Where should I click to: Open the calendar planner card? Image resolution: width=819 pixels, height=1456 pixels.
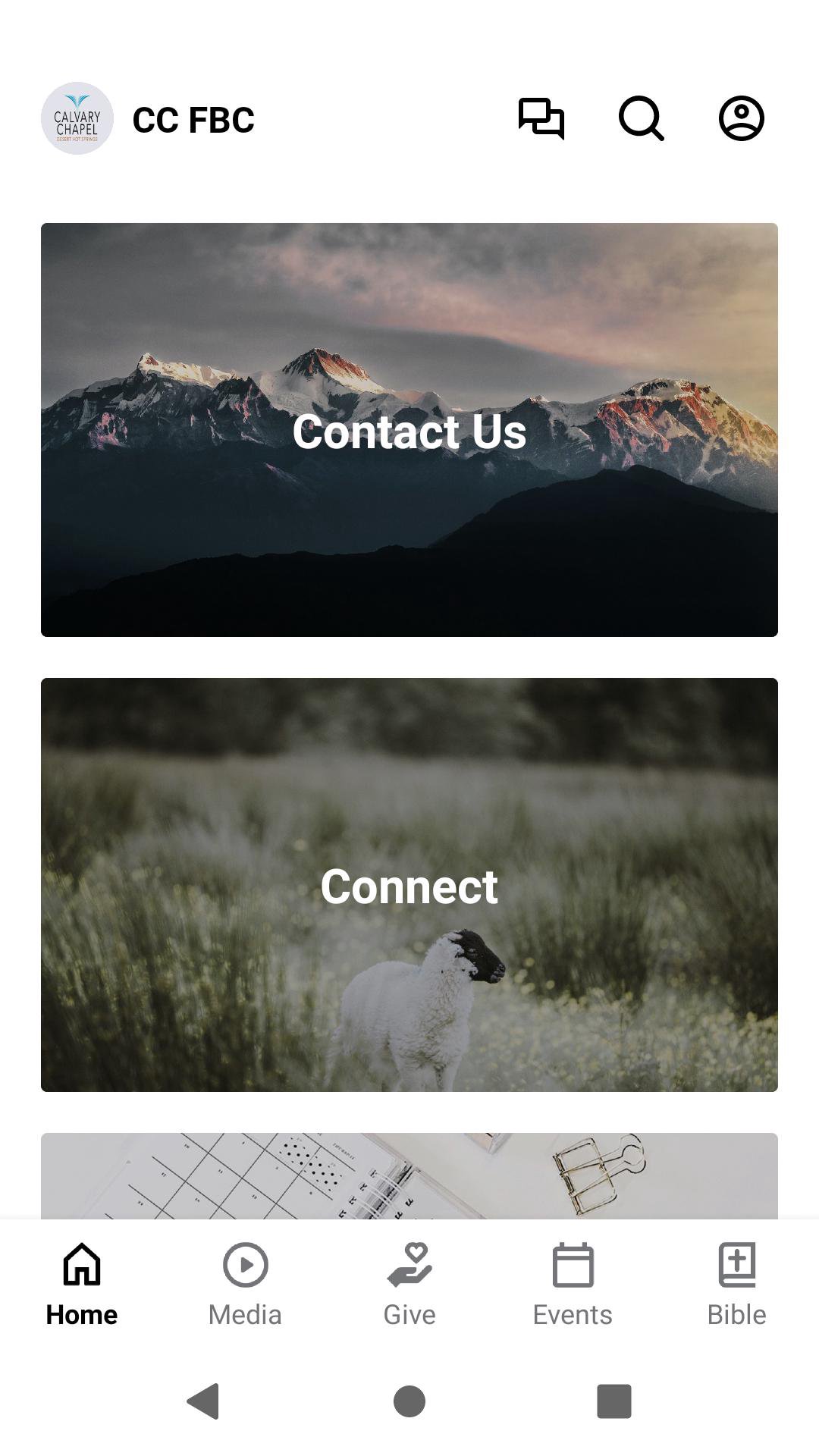tap(409, 1175)
